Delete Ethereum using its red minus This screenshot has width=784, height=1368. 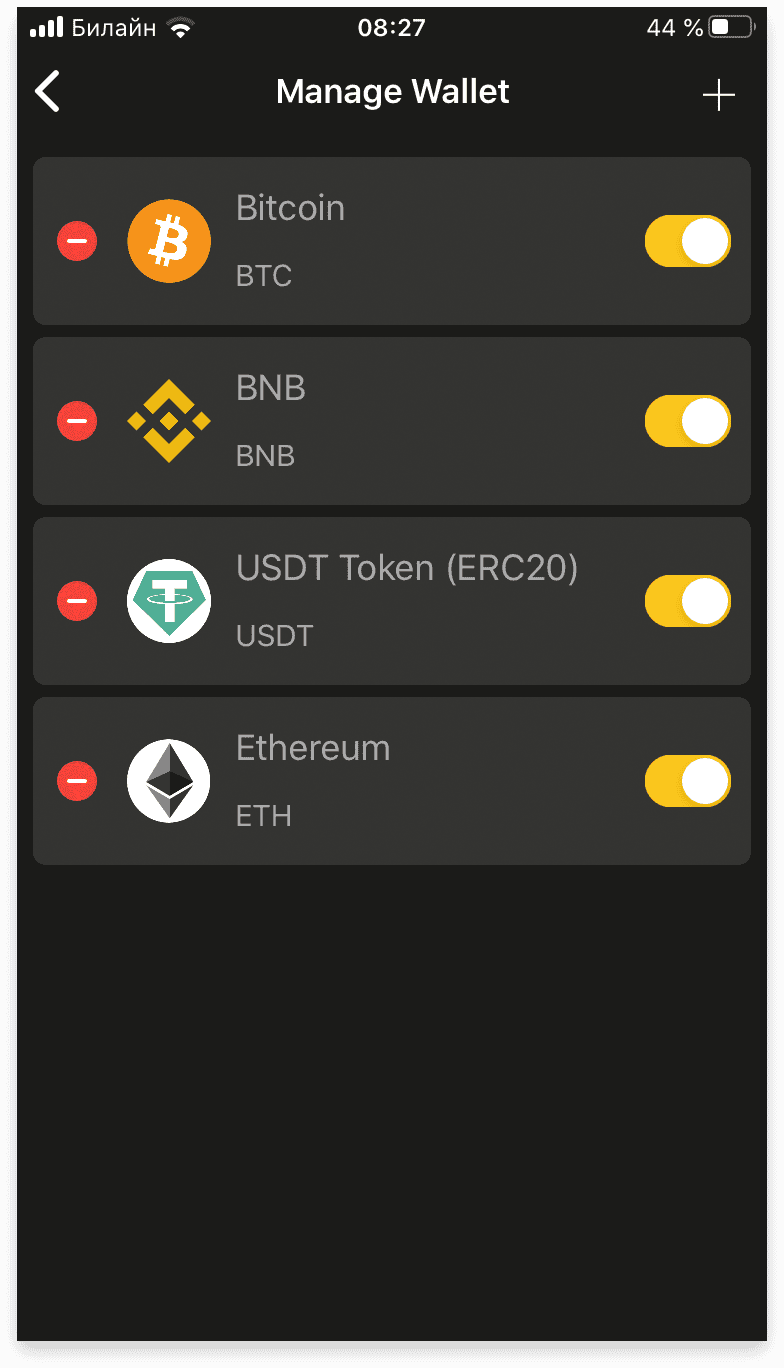77,781
